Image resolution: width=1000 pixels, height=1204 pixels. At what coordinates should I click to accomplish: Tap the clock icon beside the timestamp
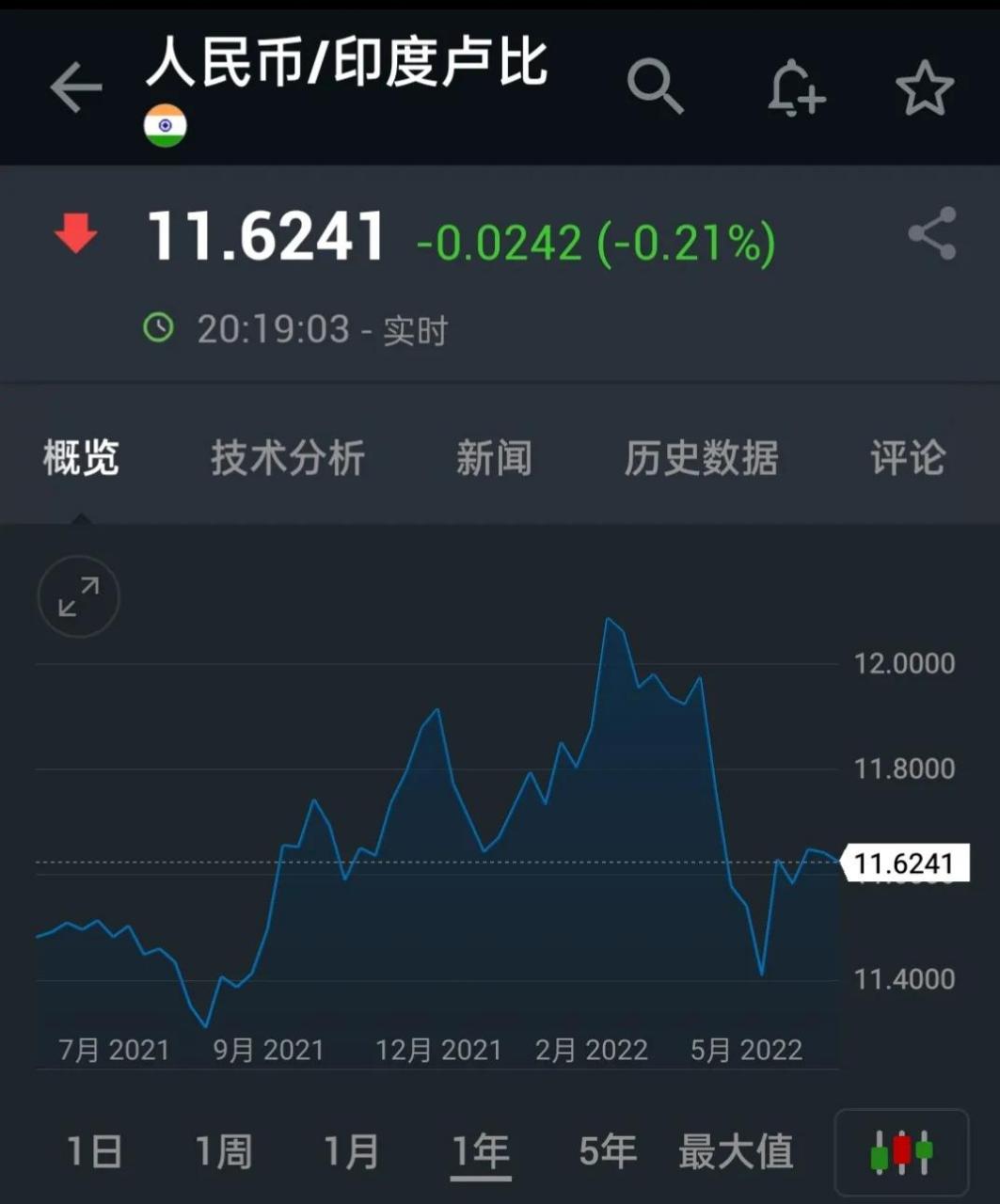(x=158, y=327)
